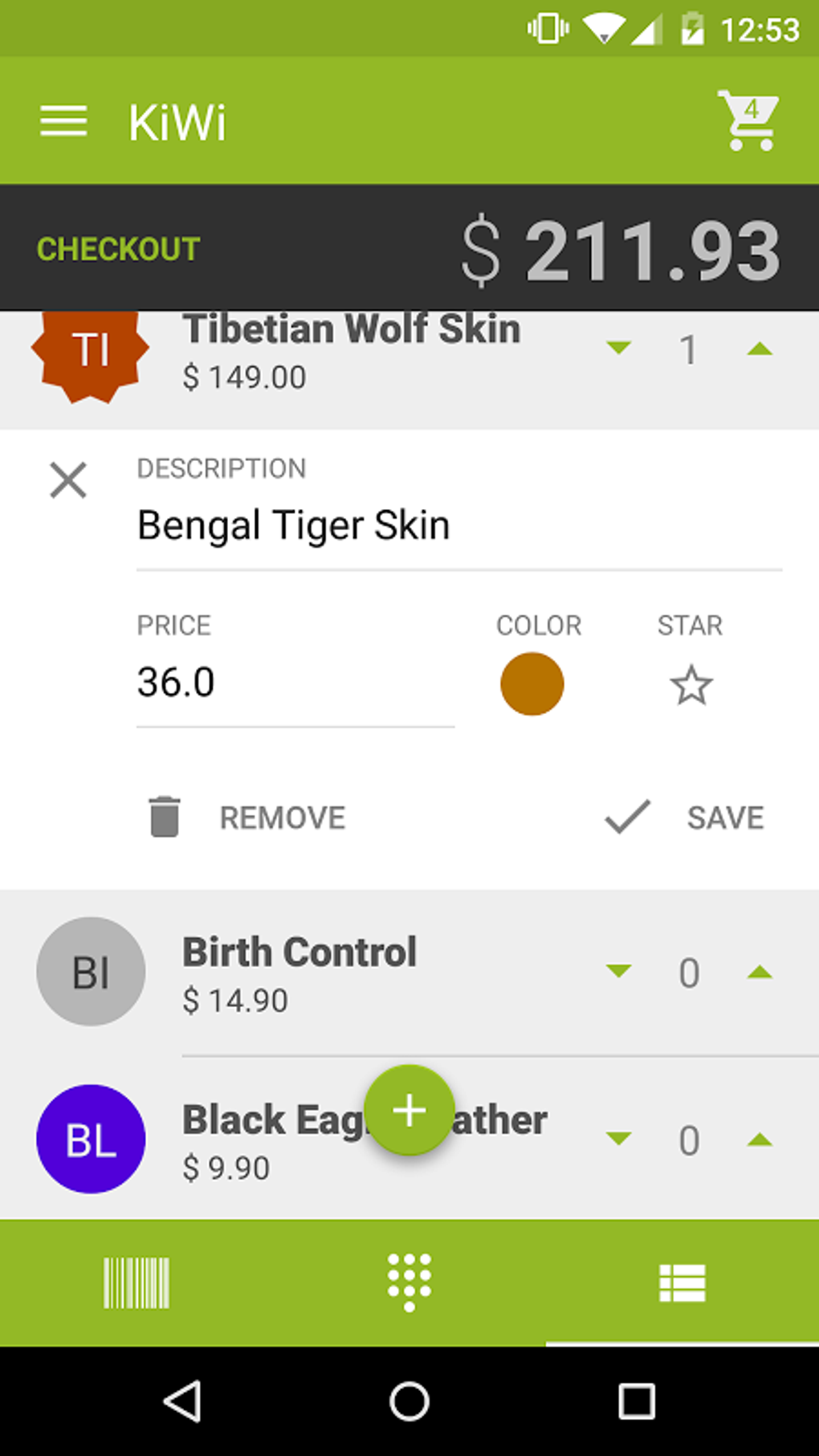Tap CHECKOUT to pay $211.93
Screen dimensions: 819x1456
click(118, 248)
